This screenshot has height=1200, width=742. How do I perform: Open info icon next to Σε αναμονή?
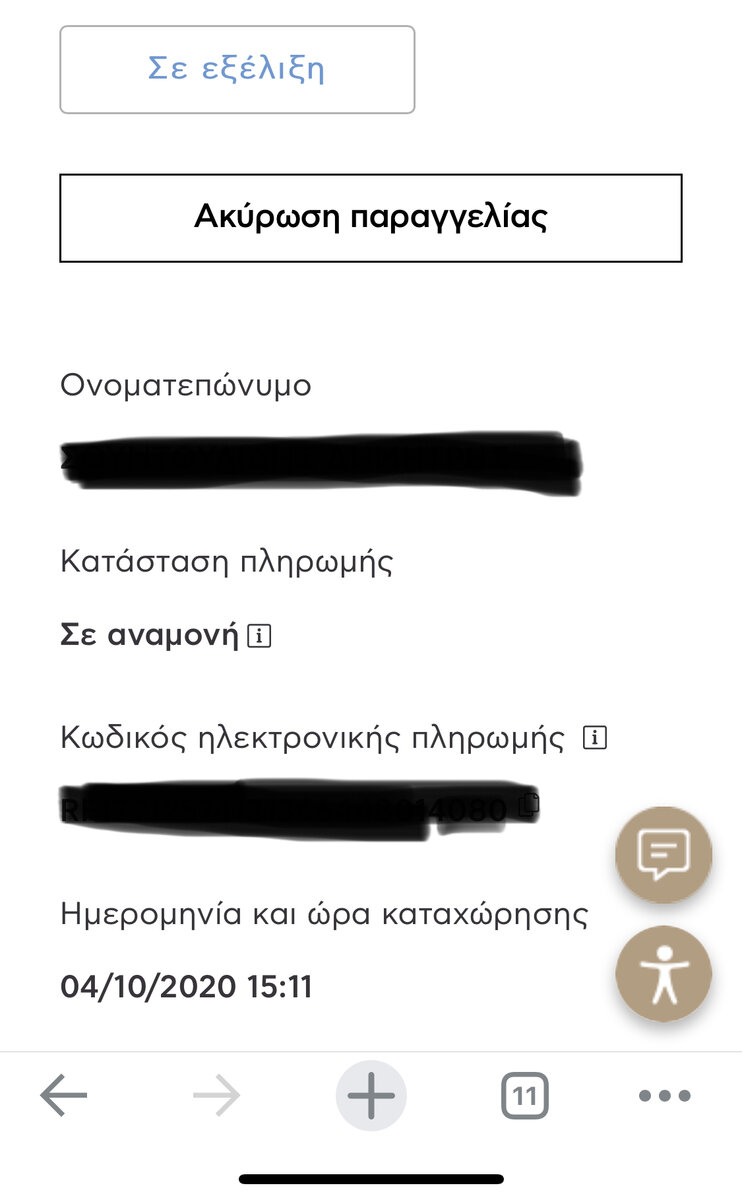coord(259,636)
